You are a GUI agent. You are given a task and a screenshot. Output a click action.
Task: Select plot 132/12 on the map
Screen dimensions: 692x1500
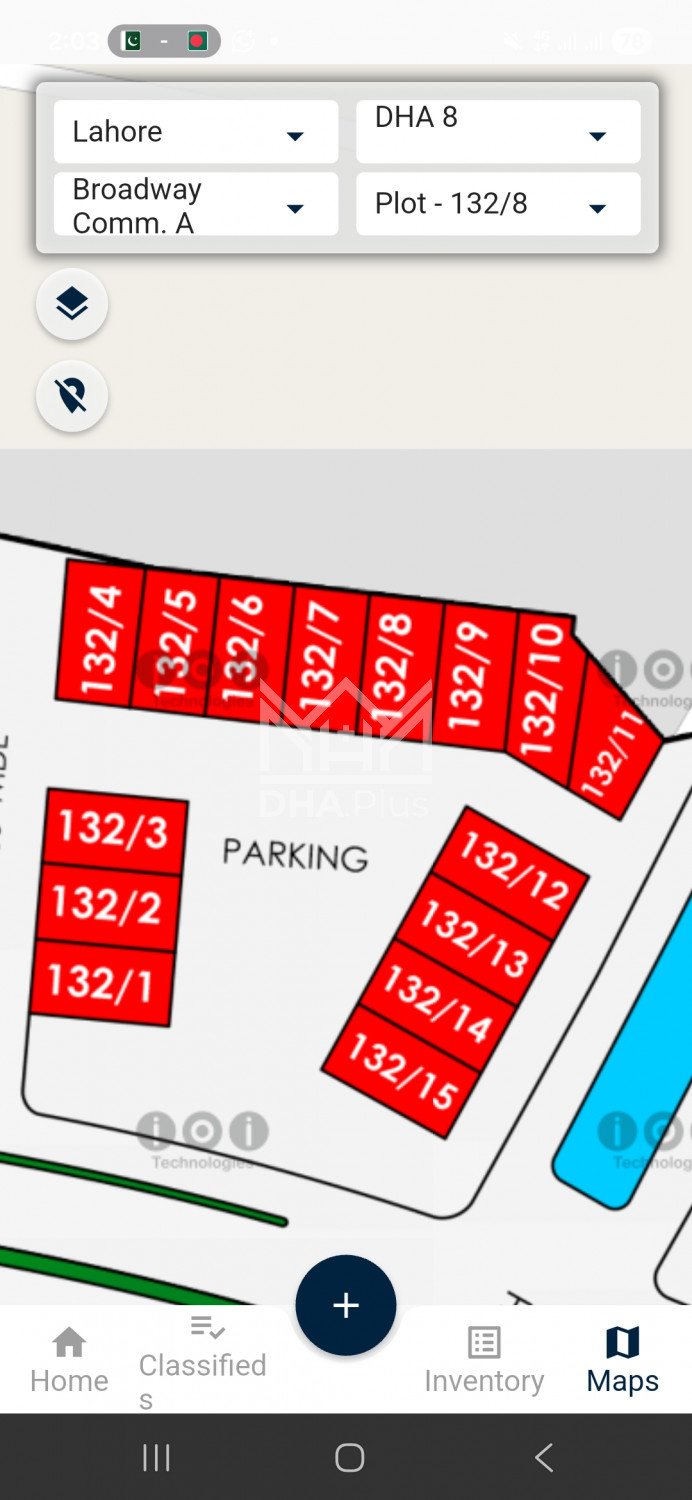click(513, 873)
